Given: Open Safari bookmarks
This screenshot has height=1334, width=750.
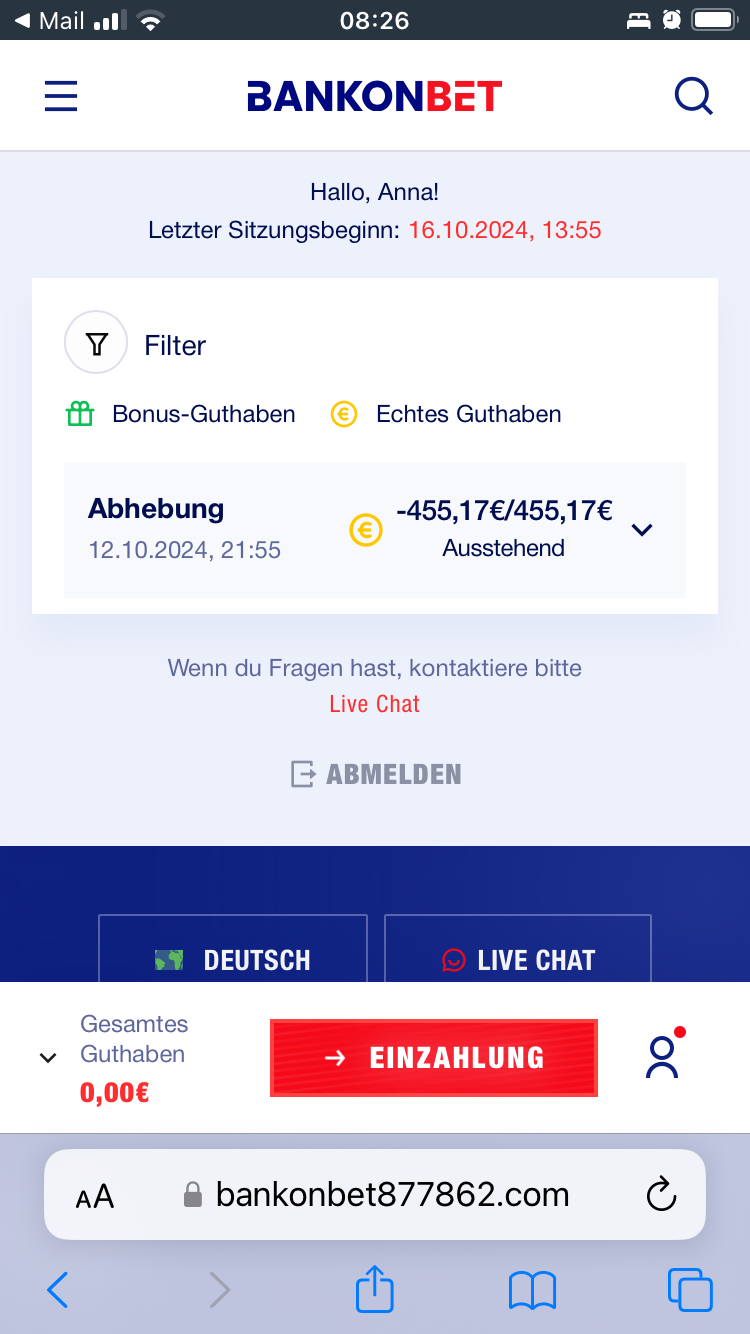Looking at the screenshot, I should 532,1290.
